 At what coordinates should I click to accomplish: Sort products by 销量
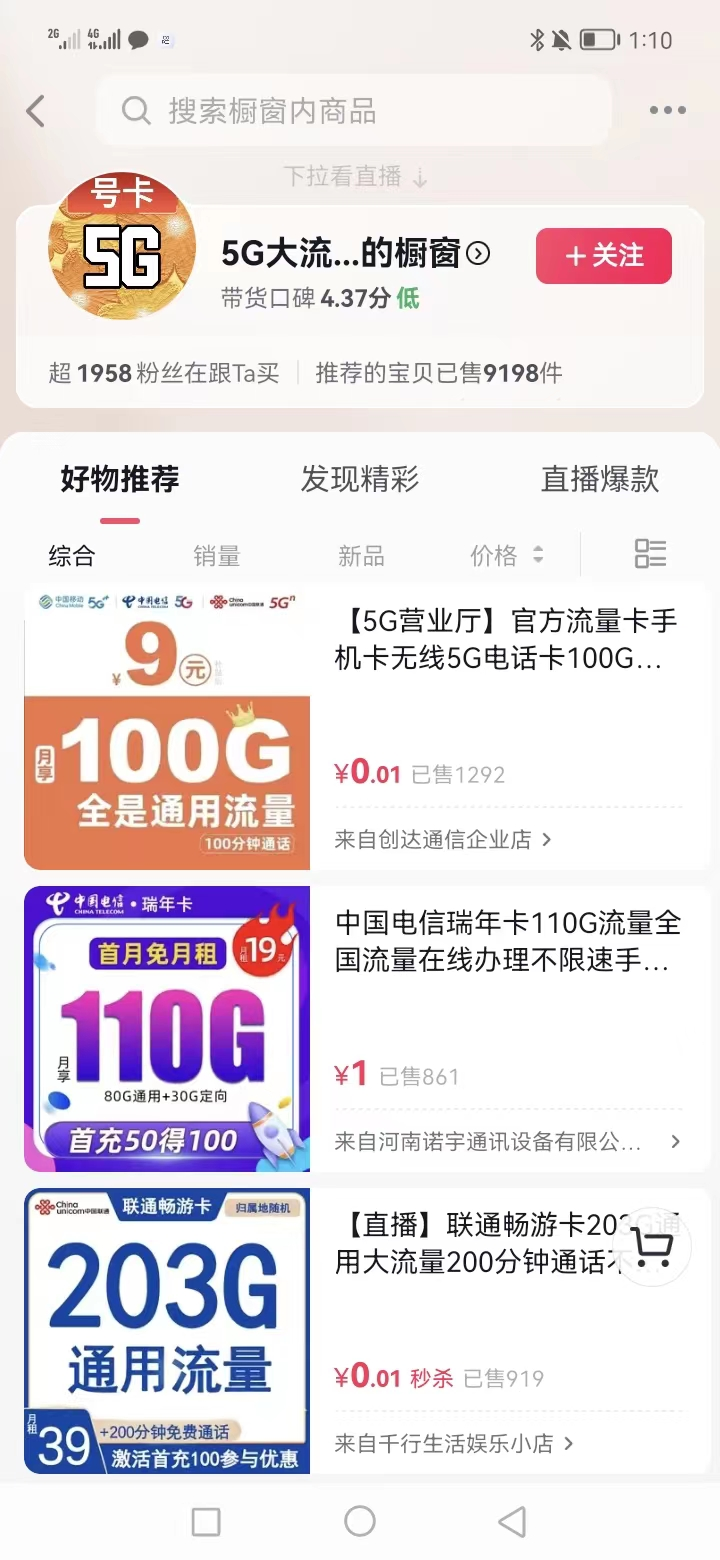click(x=217, y=556)
